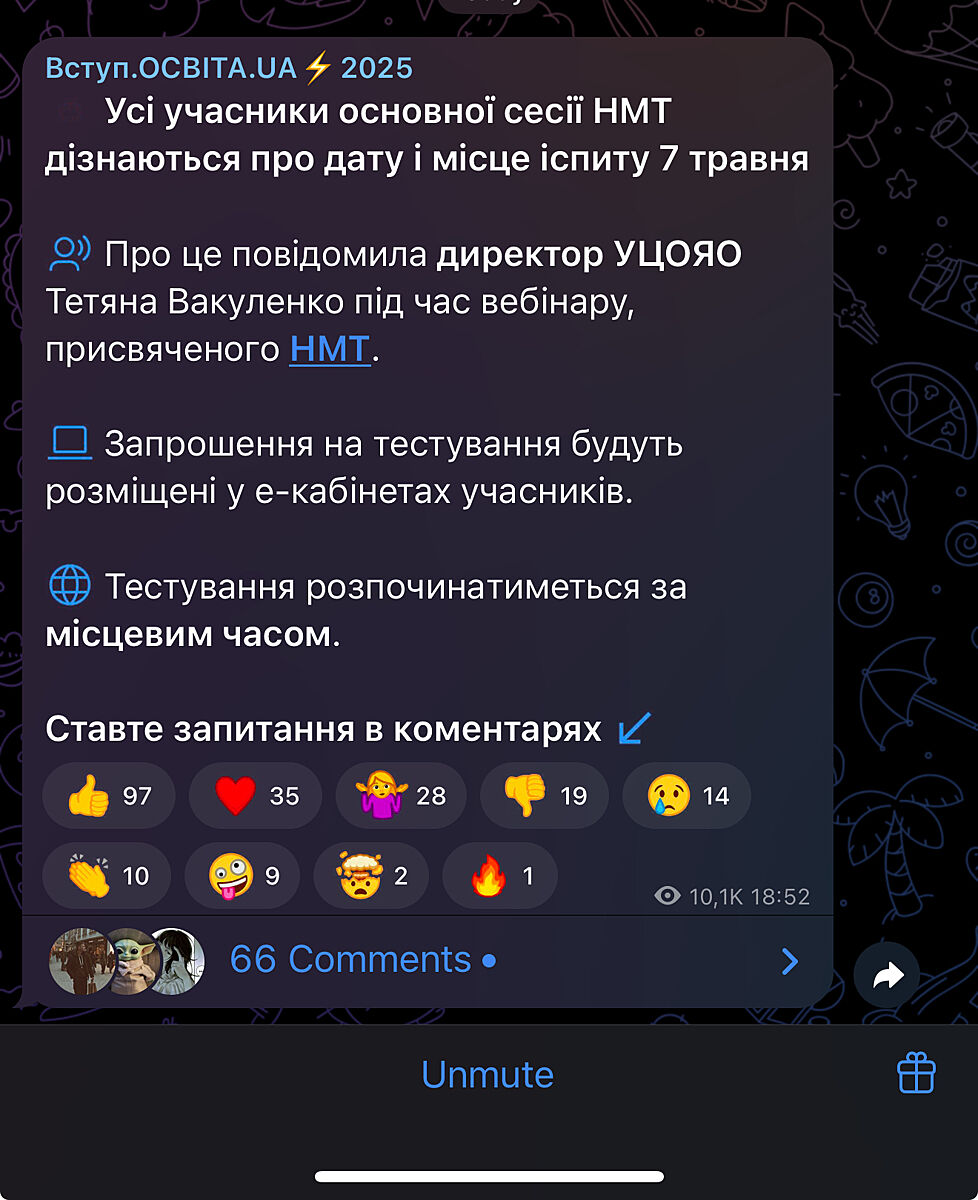This screenshot has height=1200, width=978.
Task: Tap the exploding head reaction
Action: tap(371, 876)
